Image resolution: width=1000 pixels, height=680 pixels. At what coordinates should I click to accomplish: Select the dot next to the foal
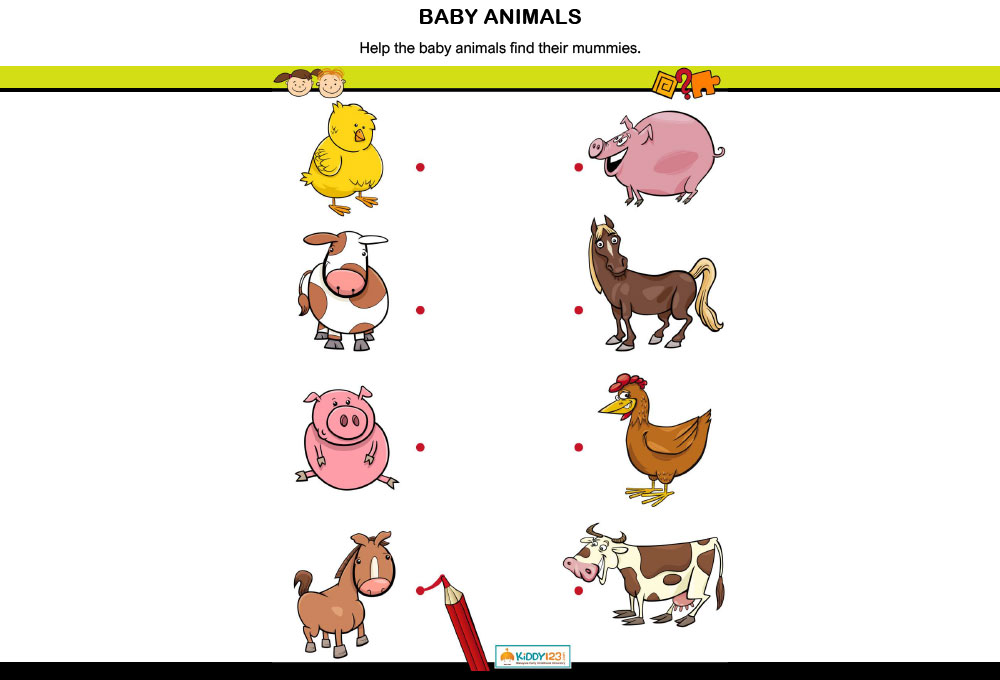coord(420,591)
